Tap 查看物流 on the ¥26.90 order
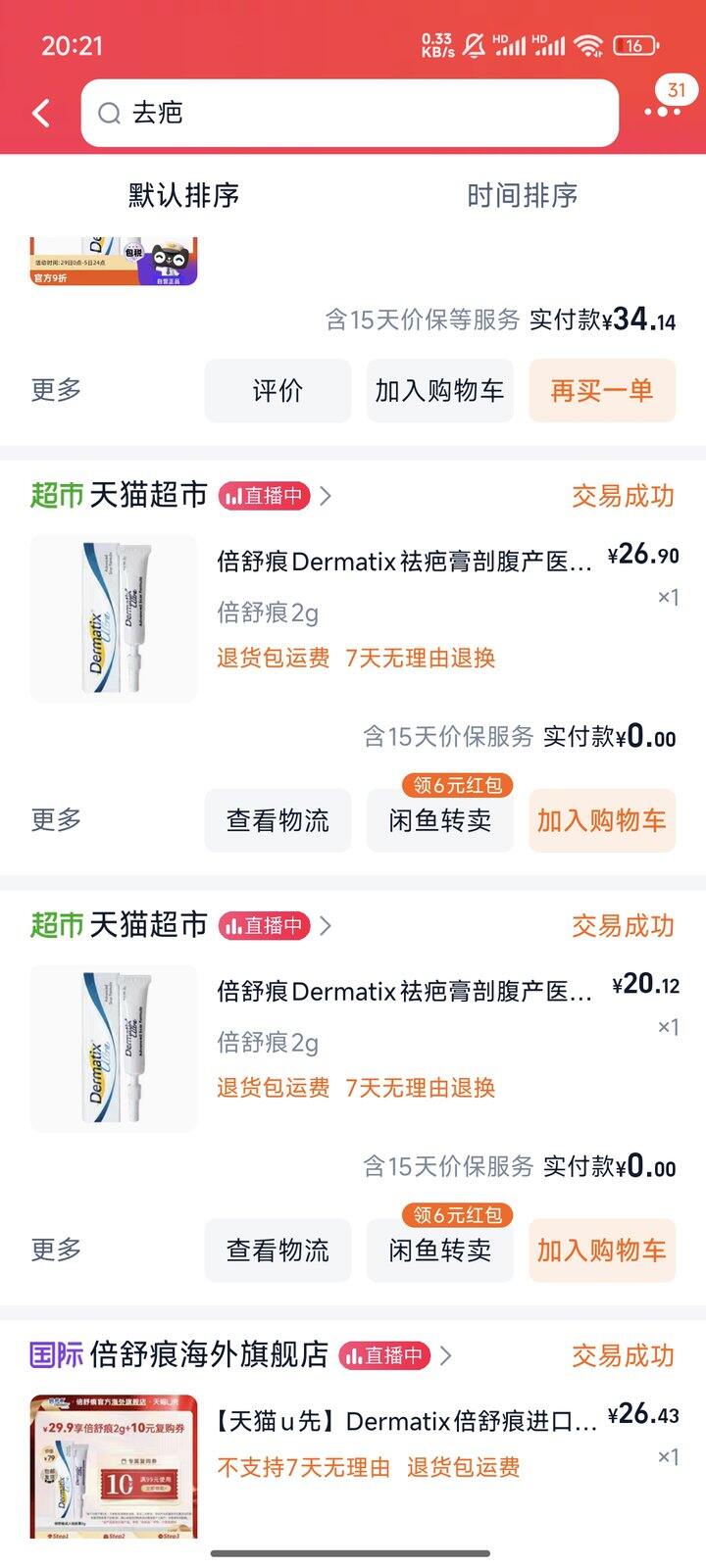The image size is (706, 1568). (x=277, y=820)
